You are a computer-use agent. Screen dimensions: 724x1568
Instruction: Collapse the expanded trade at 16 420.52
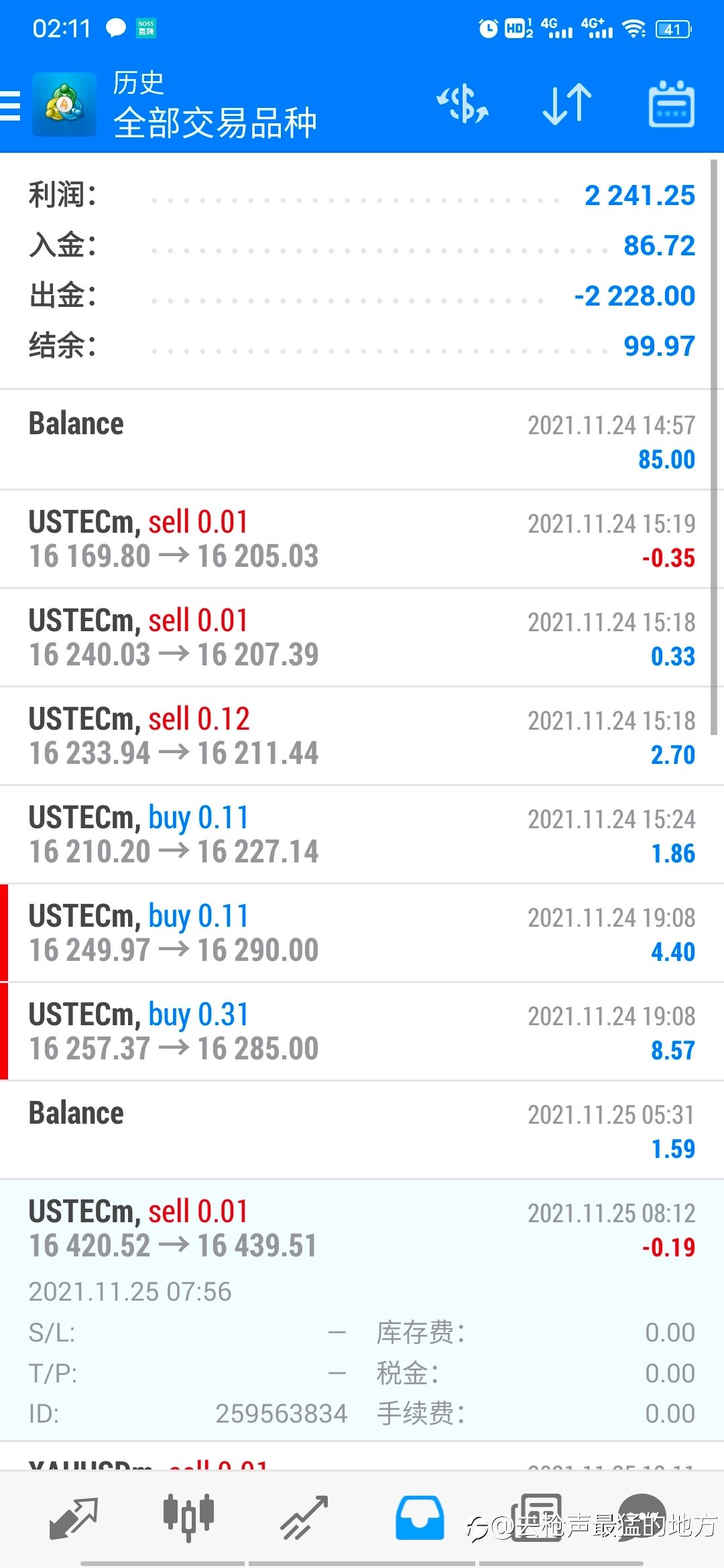[x=362, y=1310]
